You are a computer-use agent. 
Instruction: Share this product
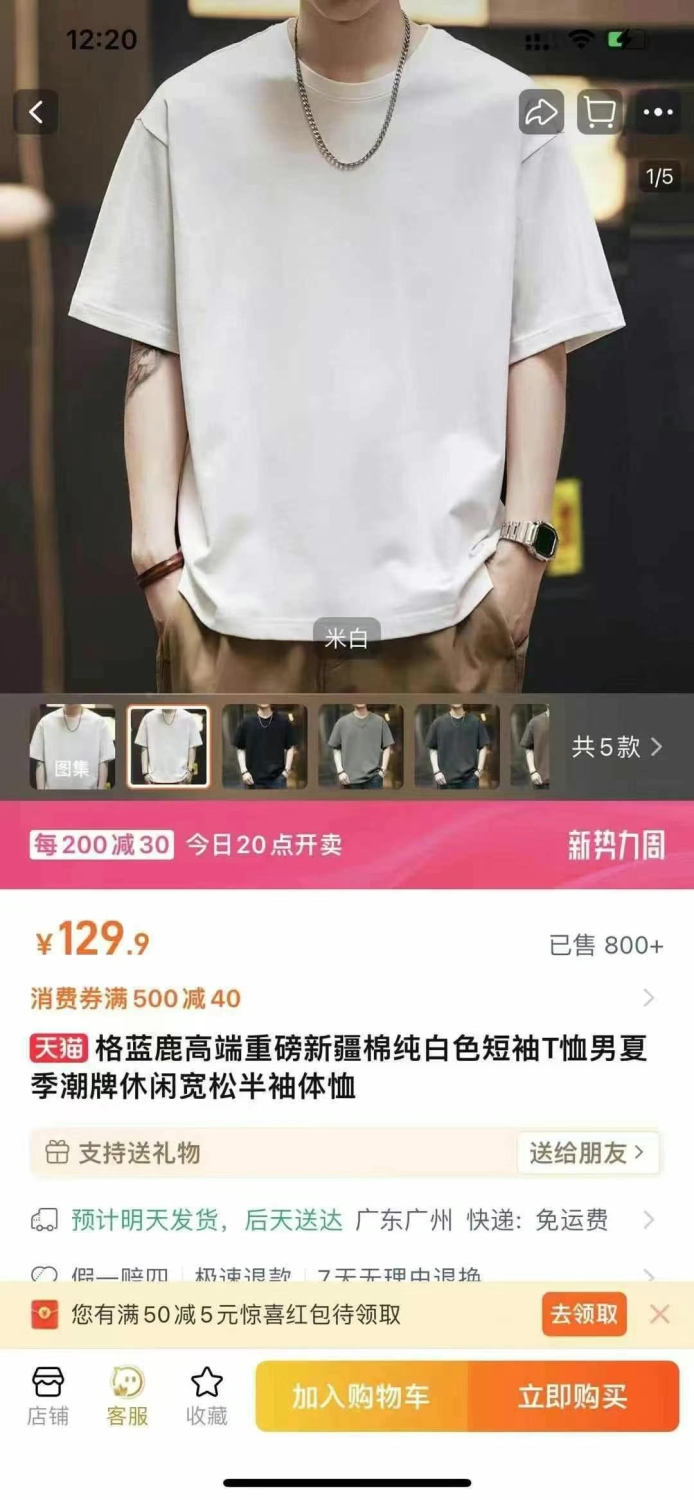click(x=541, y=112)
